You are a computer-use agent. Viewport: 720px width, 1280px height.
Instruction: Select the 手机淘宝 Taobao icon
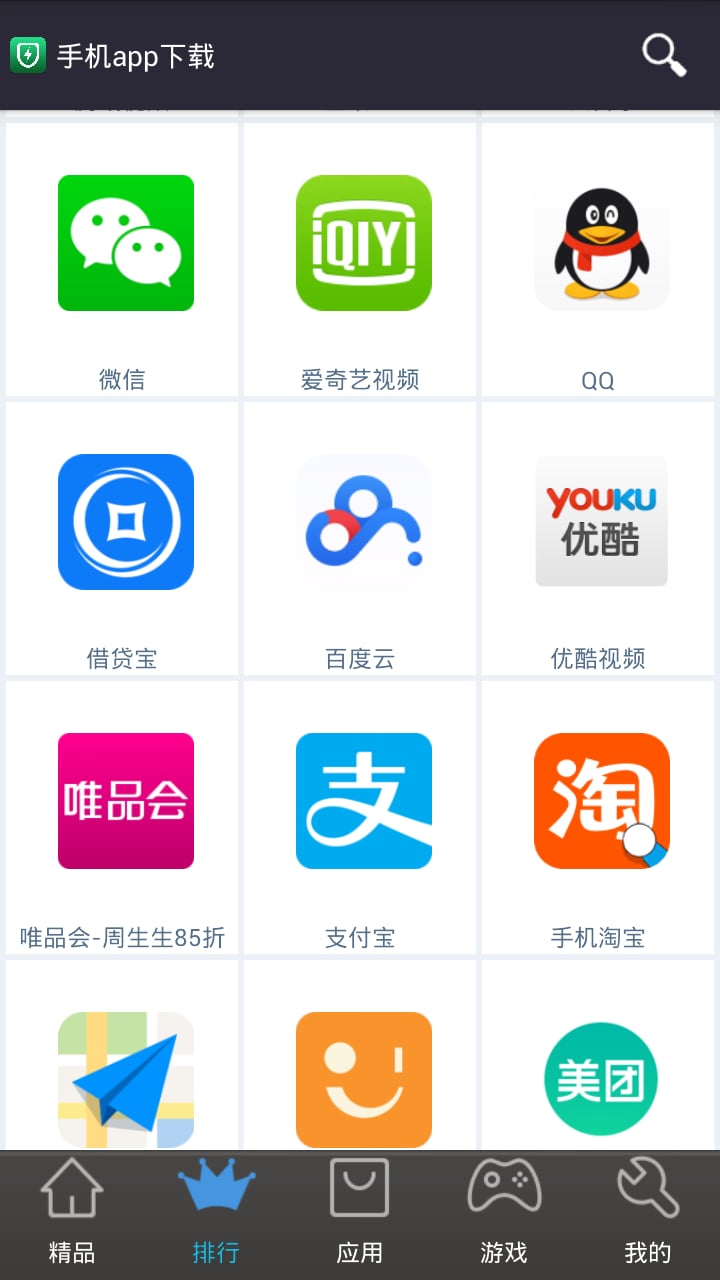tap(600, 800)
